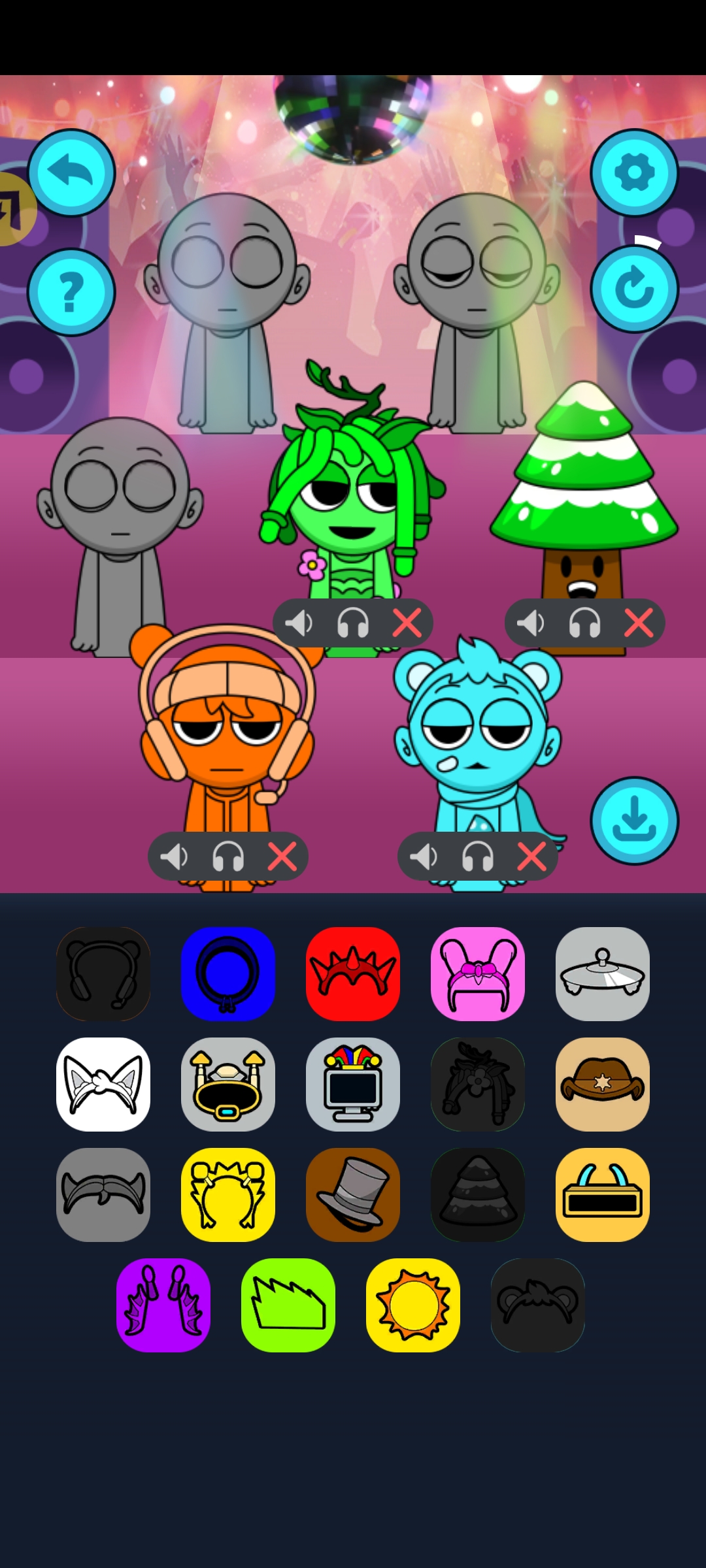Choose the purple dragon wings icon
Viewport: 706px width, 1568px height.
[163, 1305]
